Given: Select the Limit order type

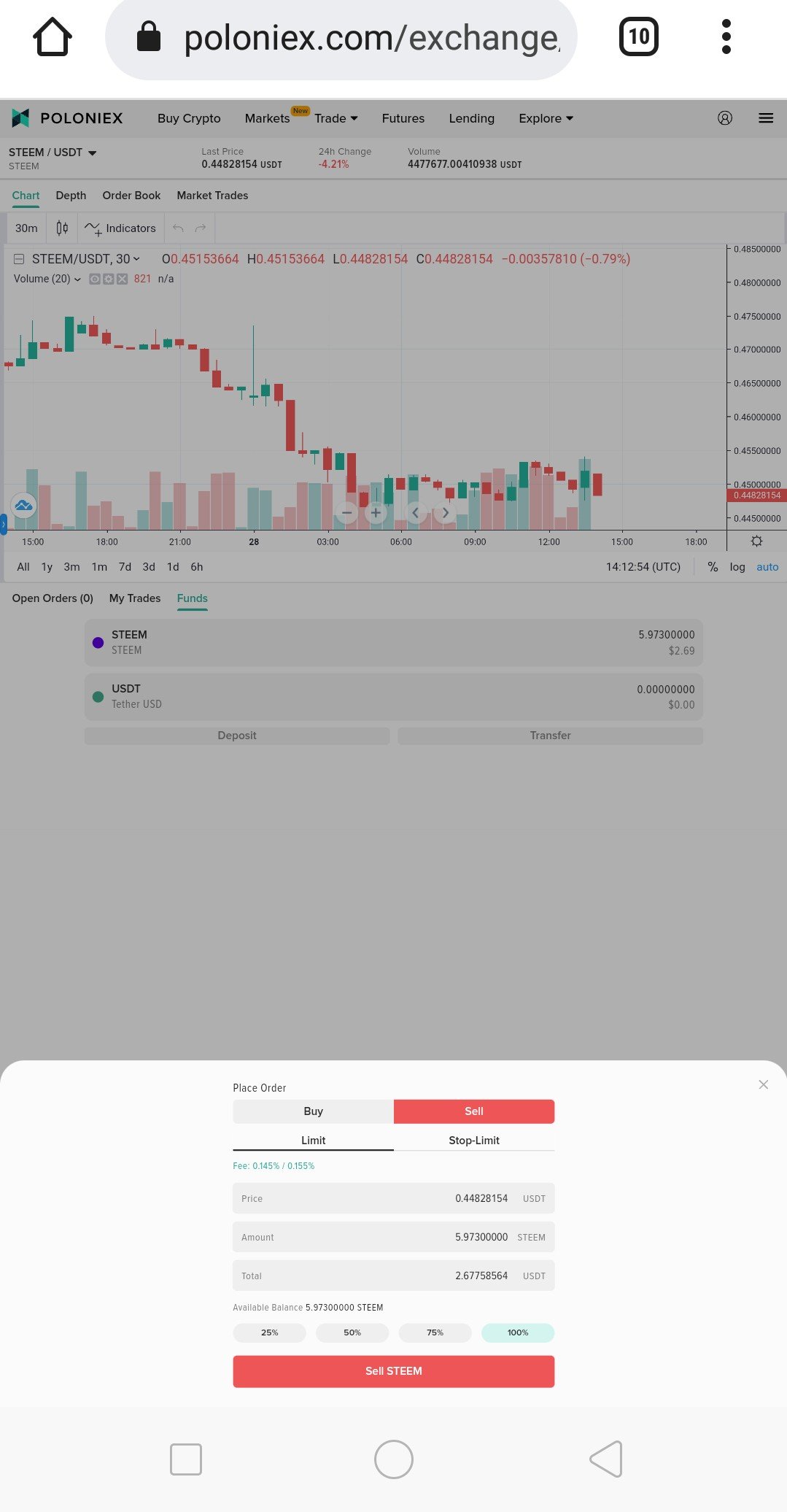Looking at the screenshot, I should pos(313,1140).
